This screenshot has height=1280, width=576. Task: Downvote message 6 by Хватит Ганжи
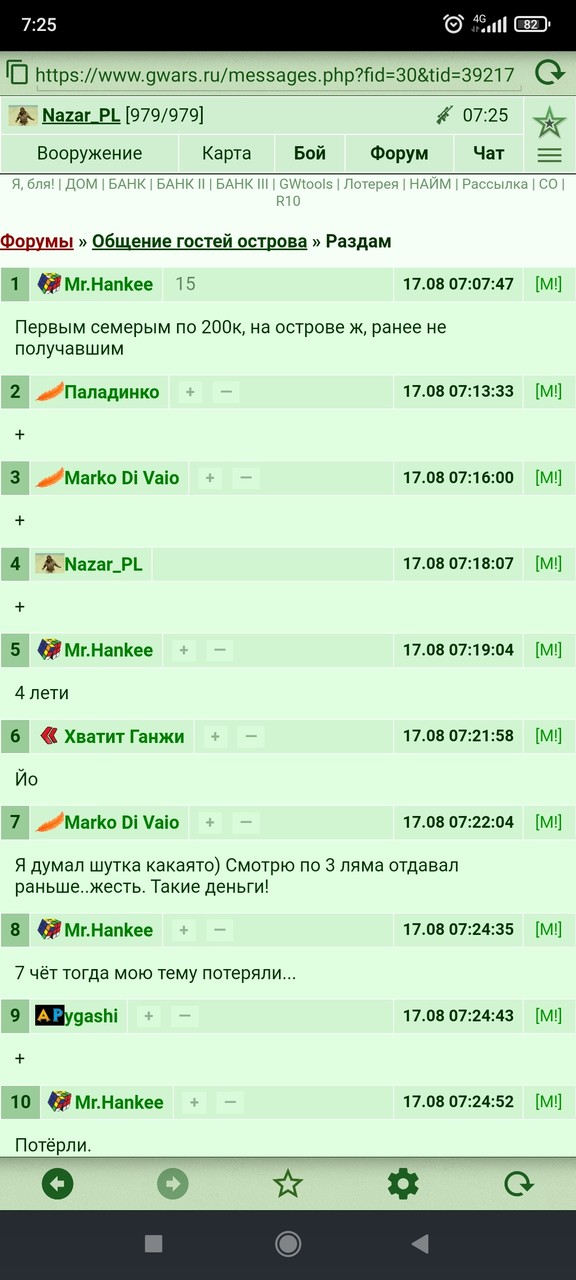[250, 736]
